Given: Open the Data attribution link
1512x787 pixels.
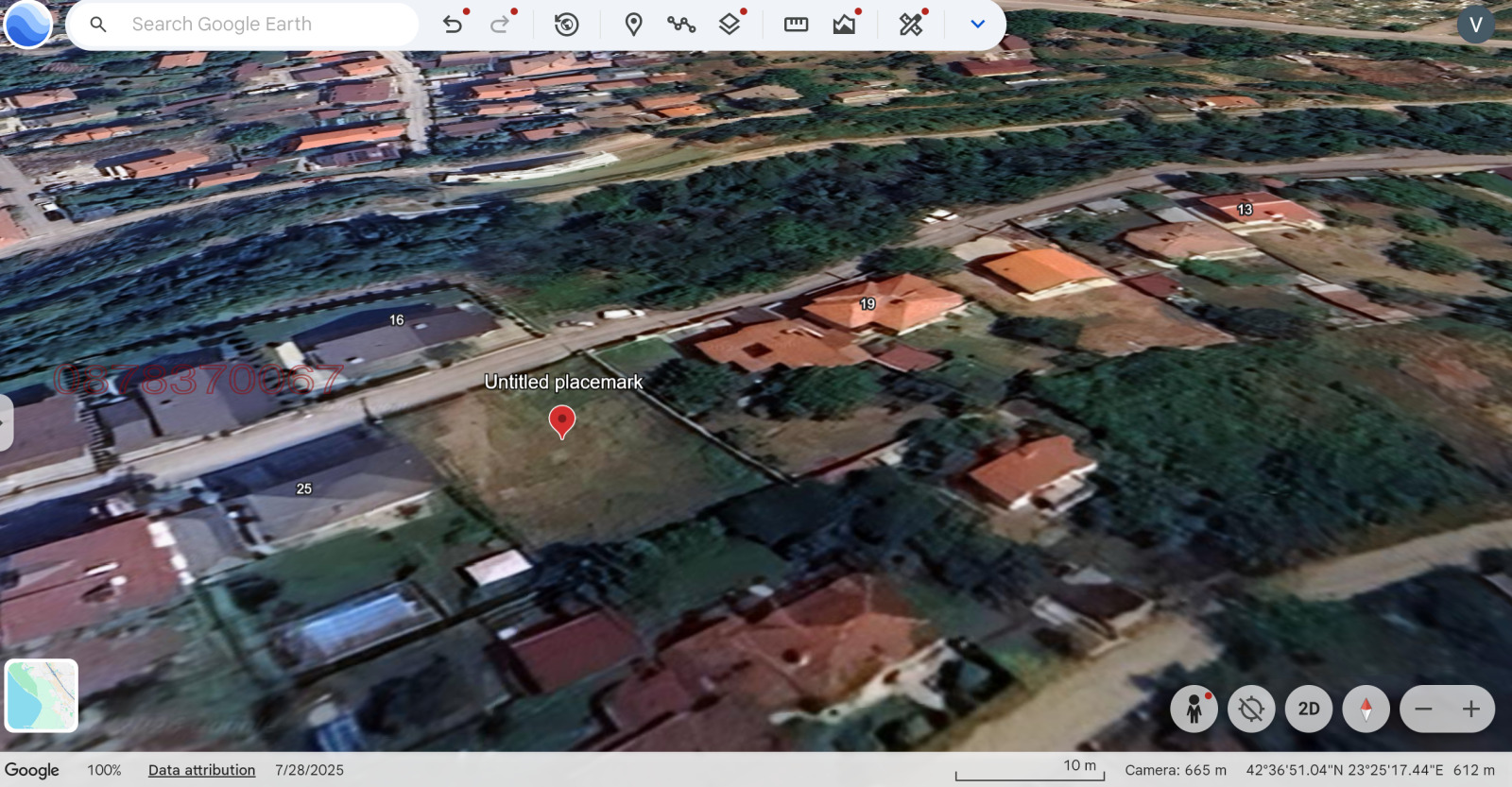Looking at the screenshot, I should click(x=201, y=770).
